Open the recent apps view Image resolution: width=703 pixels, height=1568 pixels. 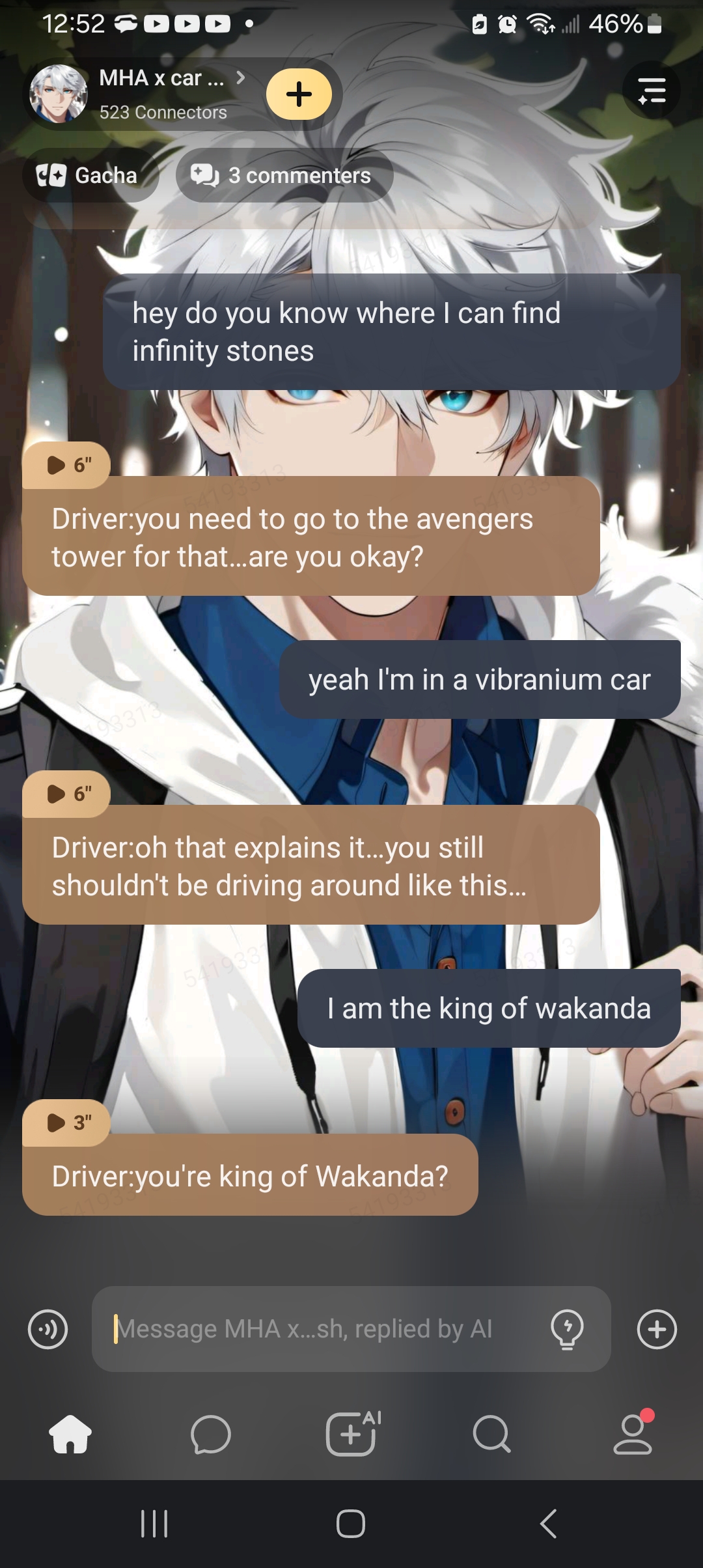(x=154, y=1524)
